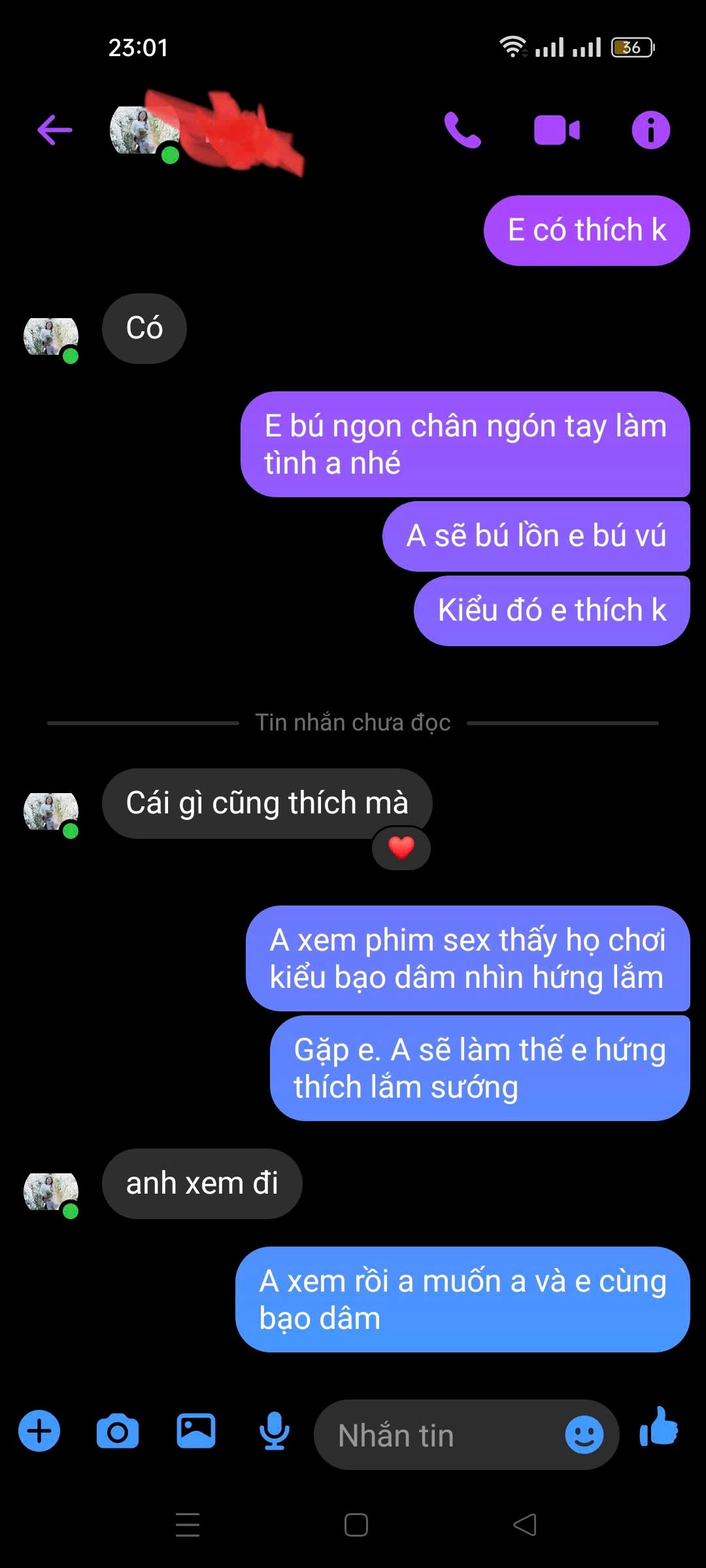Image resolution: width=706 pixels, height=1568 pixels.
Task: Tap the microphone to record a voice message
Action: 275,1431
